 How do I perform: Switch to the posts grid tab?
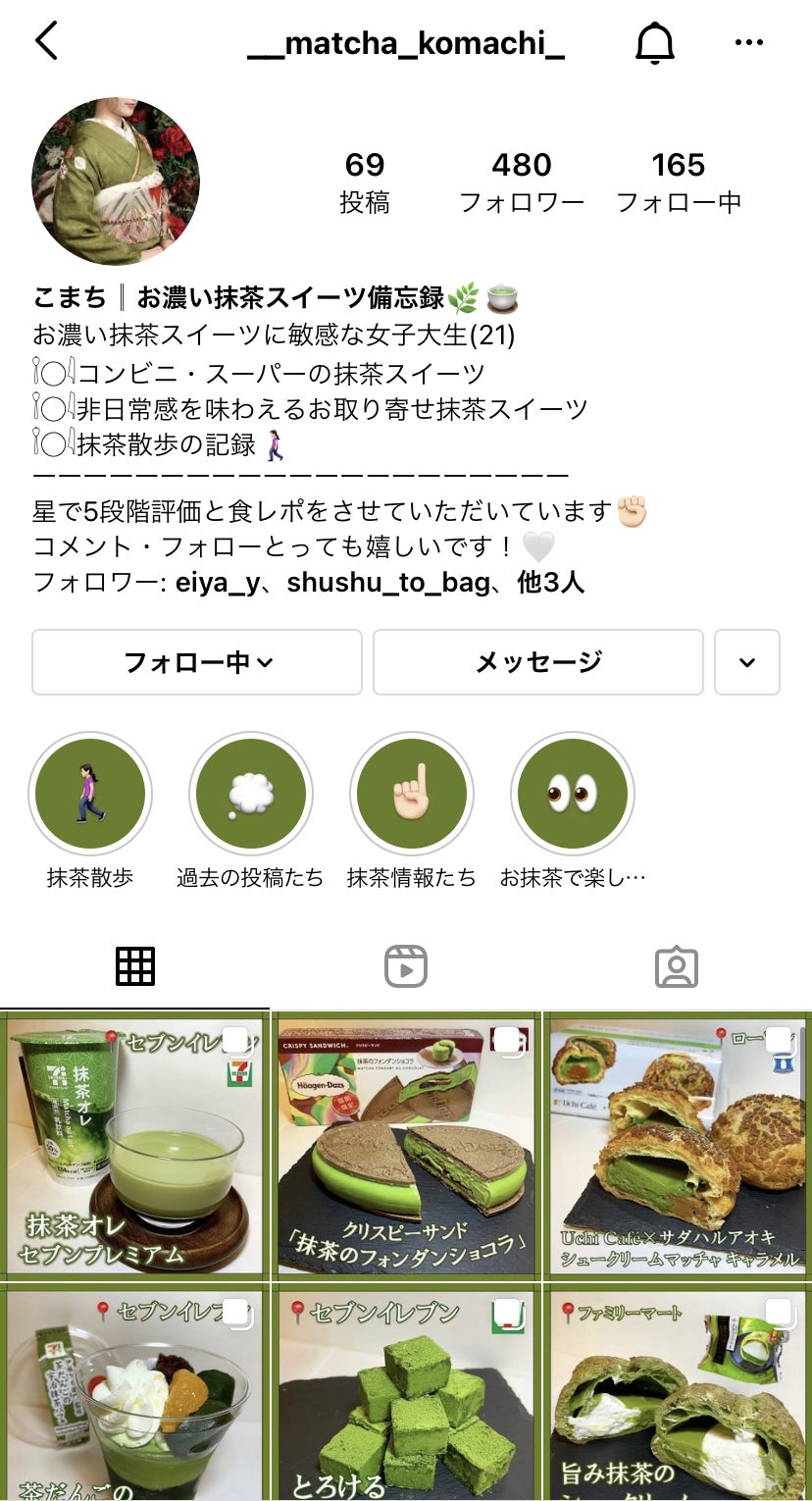[135, 966]
